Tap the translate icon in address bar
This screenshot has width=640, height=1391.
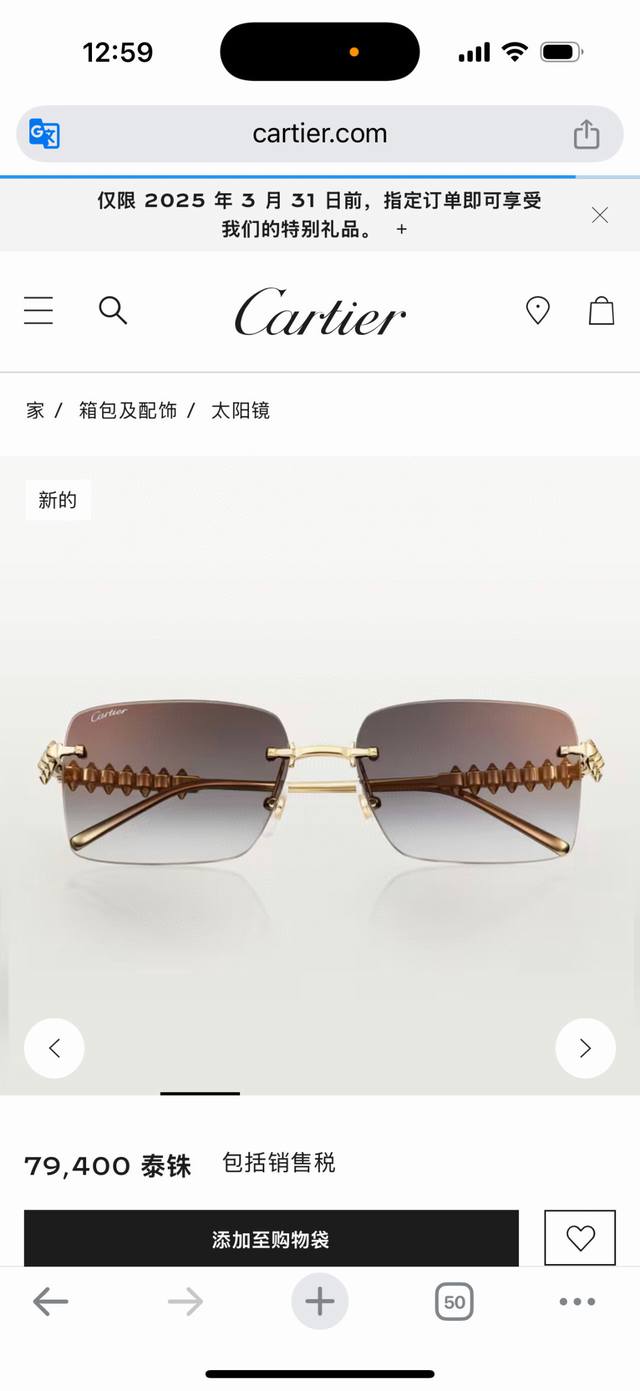tap(44, 133)
